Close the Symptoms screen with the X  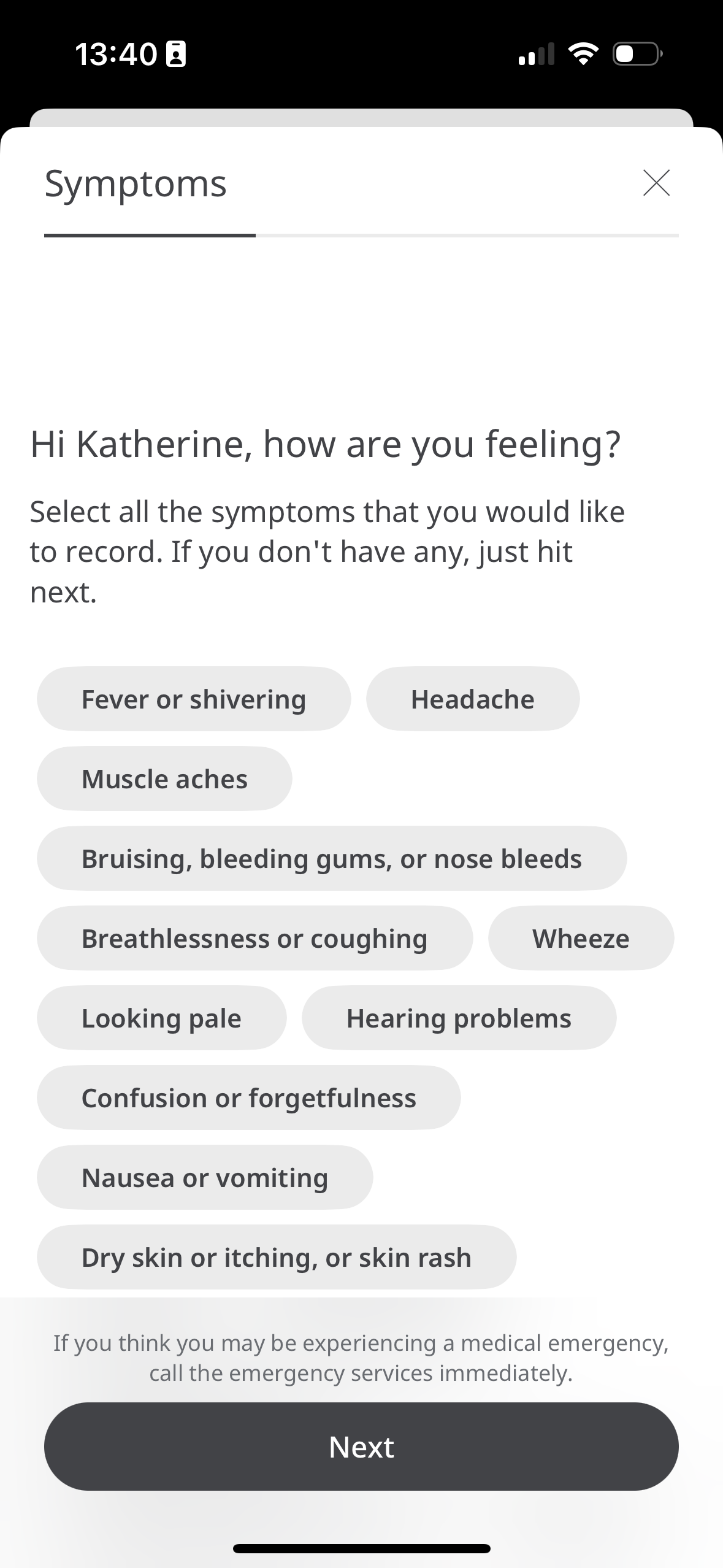(656, 182)
